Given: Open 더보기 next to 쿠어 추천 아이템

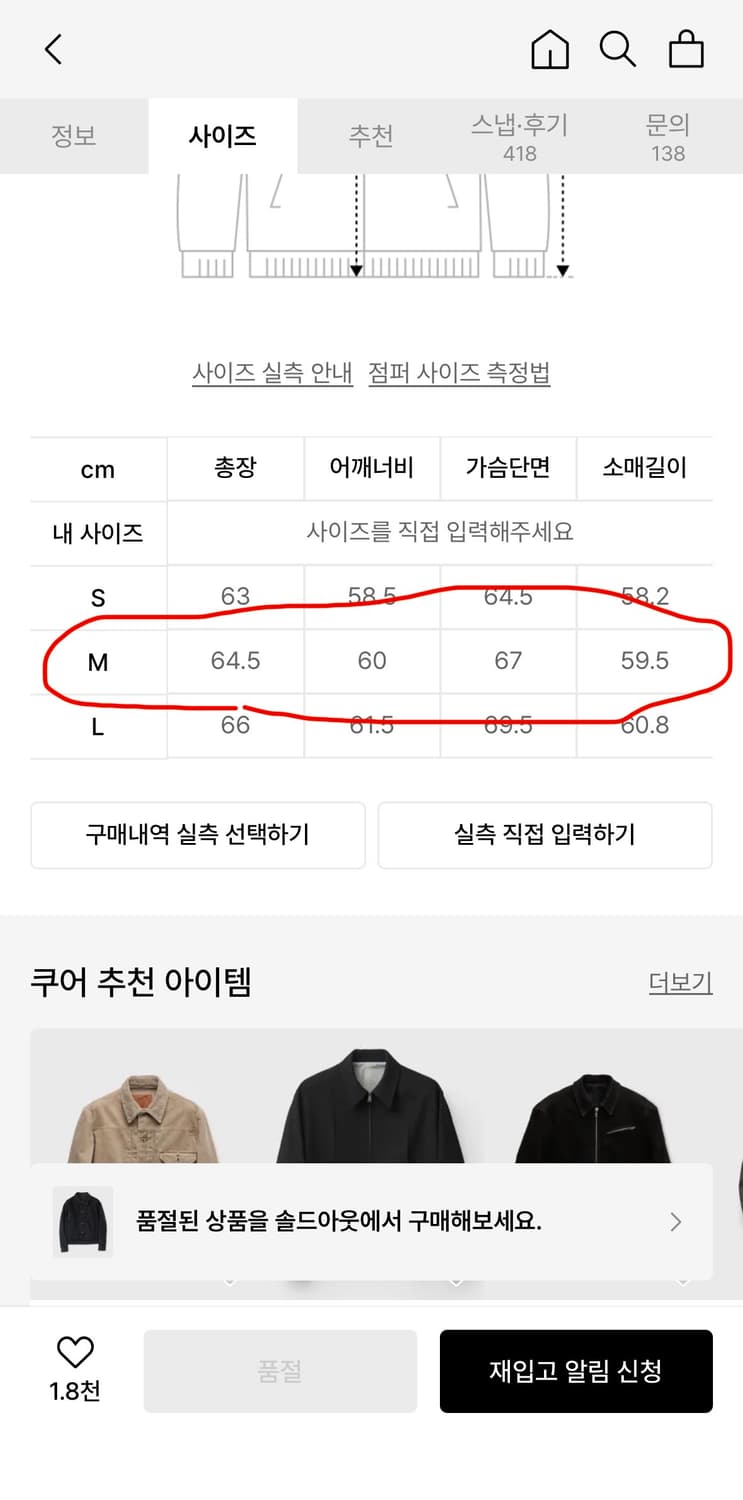Looking at the screenshot, I should (x=680, y=983).
